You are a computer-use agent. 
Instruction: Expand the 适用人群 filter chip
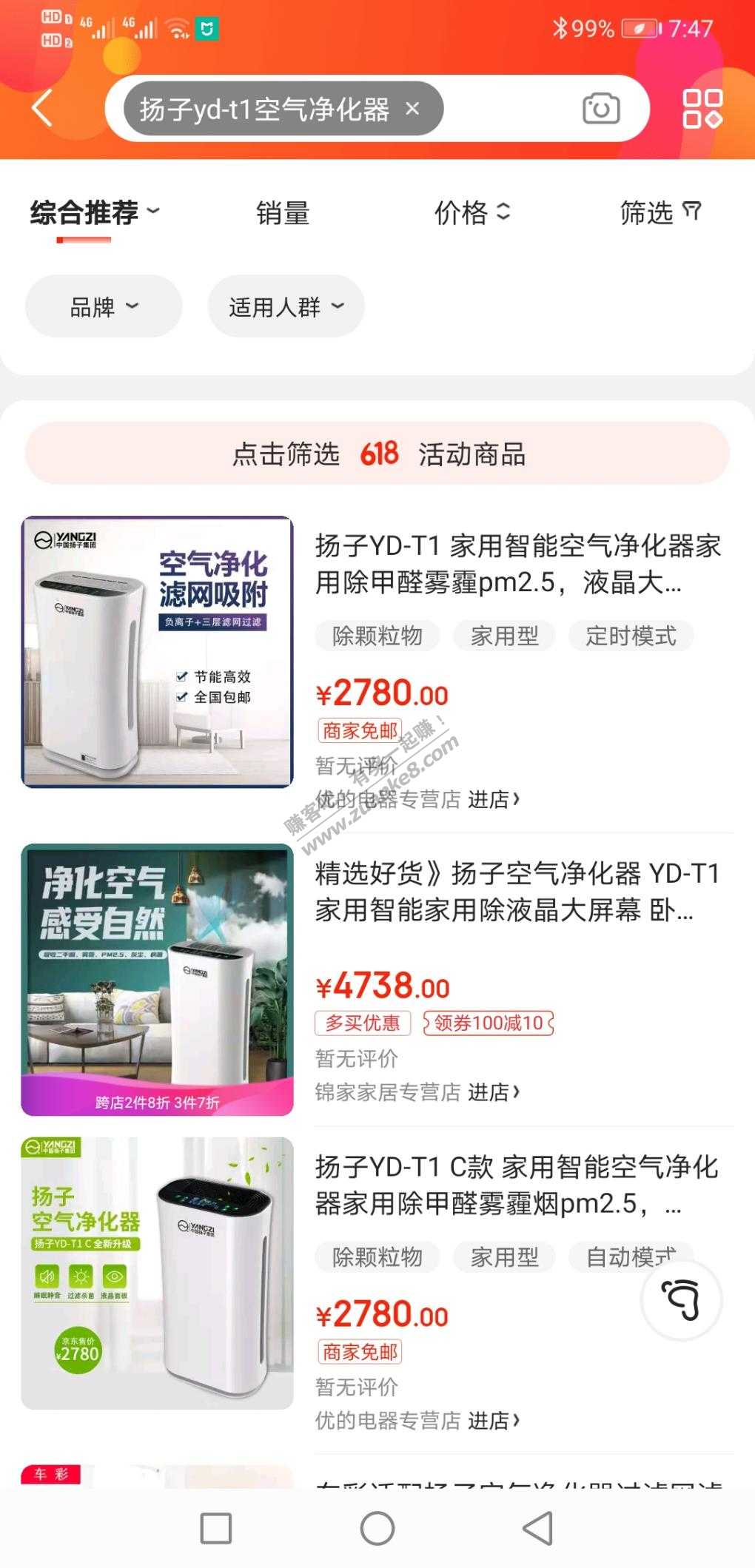tap(286, 306)
